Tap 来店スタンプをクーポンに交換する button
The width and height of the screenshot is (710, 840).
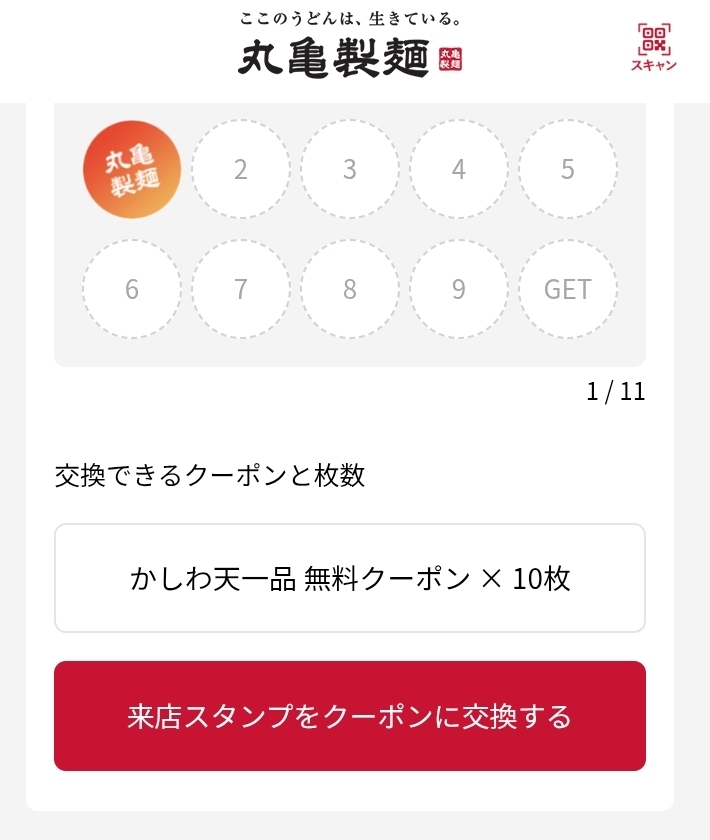[x=350, y=716]
